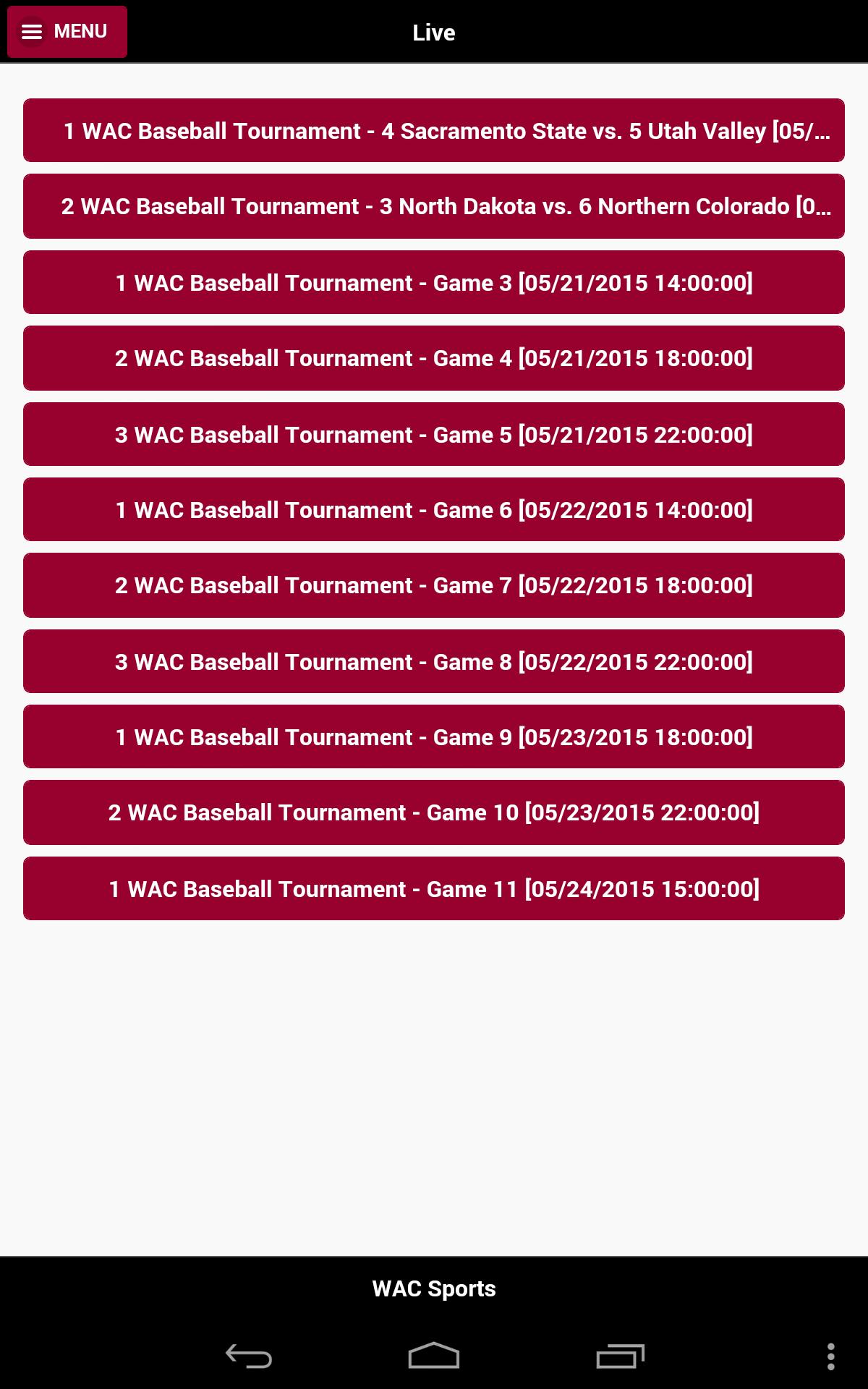Image resolution: width=868 pixels, height=1389 pixels.
Task: Select Game 11 on 05/24/2015
Action: 434,888
